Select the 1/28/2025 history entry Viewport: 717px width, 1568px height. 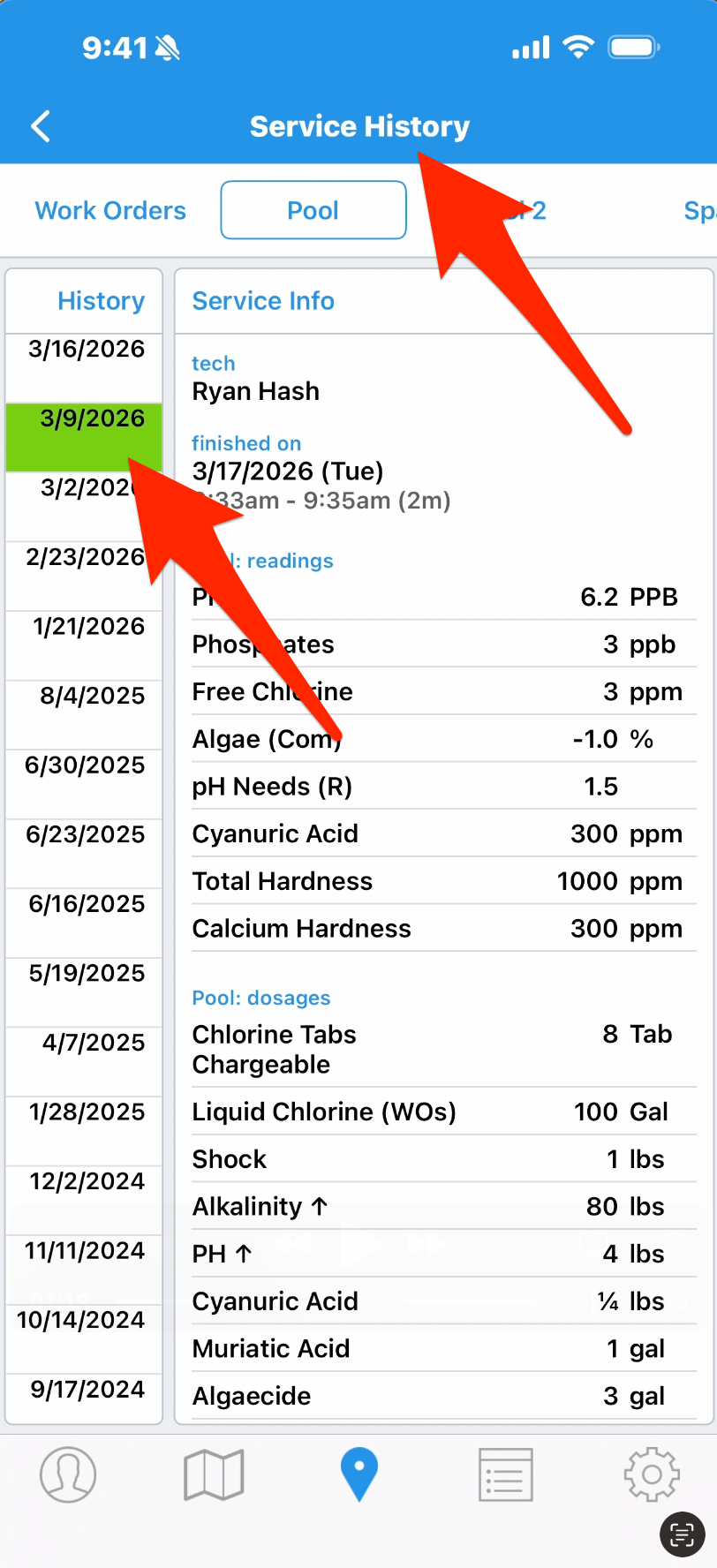86,1112
